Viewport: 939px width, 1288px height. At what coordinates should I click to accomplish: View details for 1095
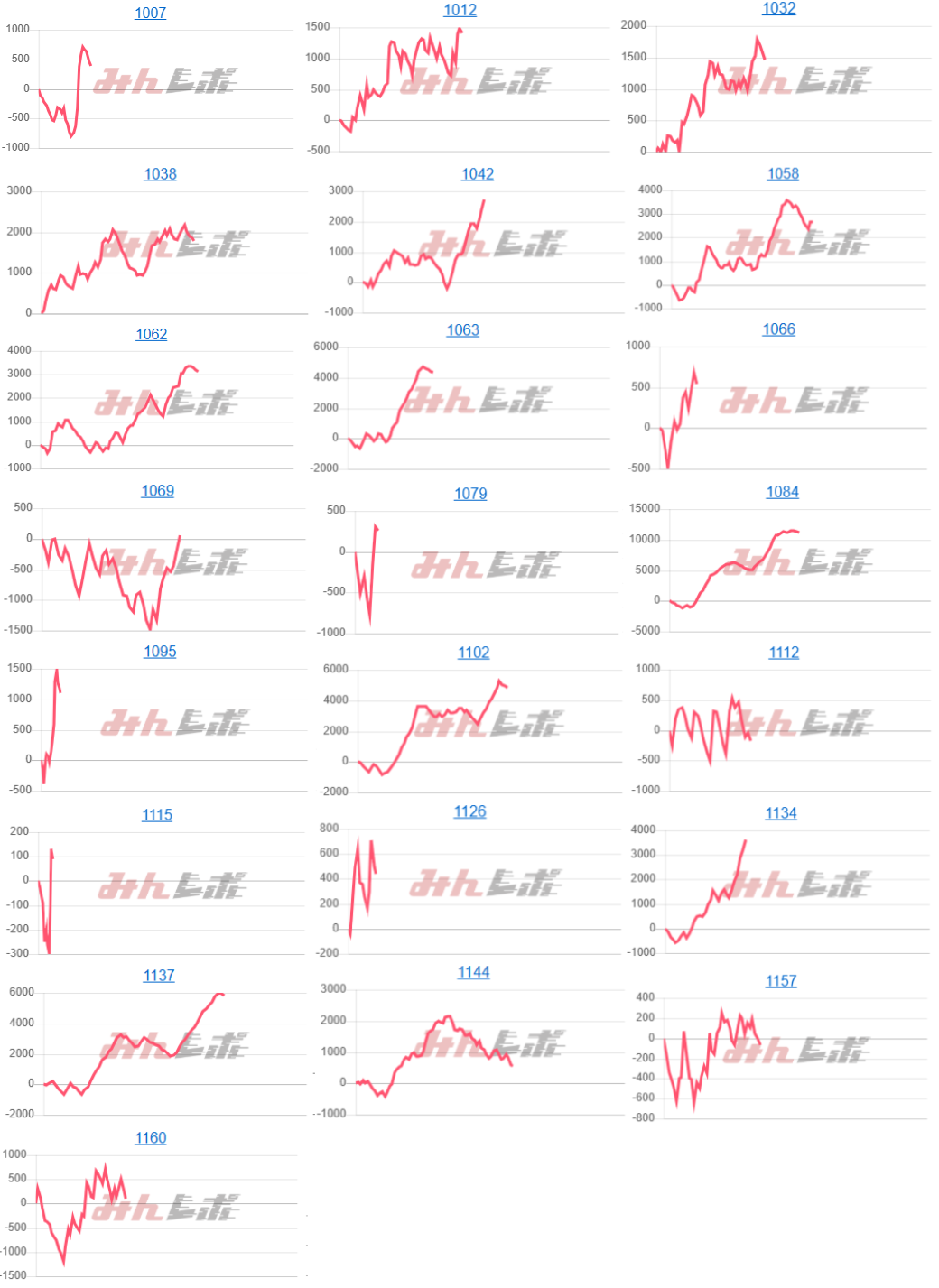160,651
